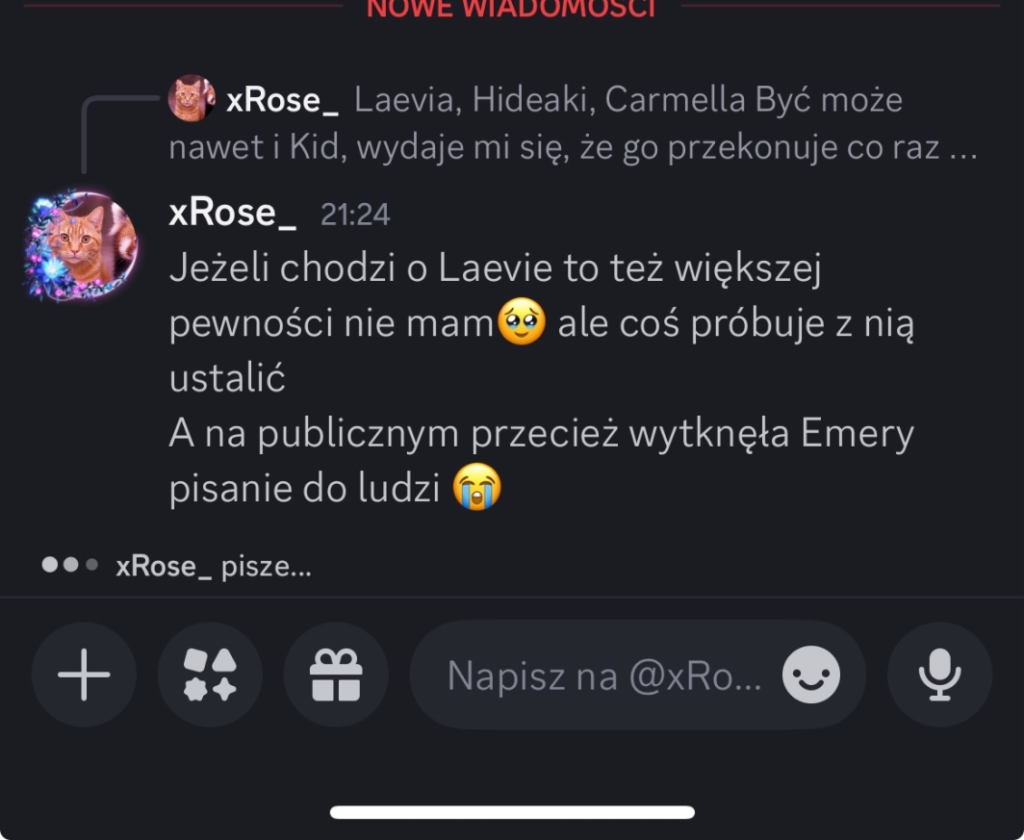
Task: Open the gift icon
Action: coord(336,675)
